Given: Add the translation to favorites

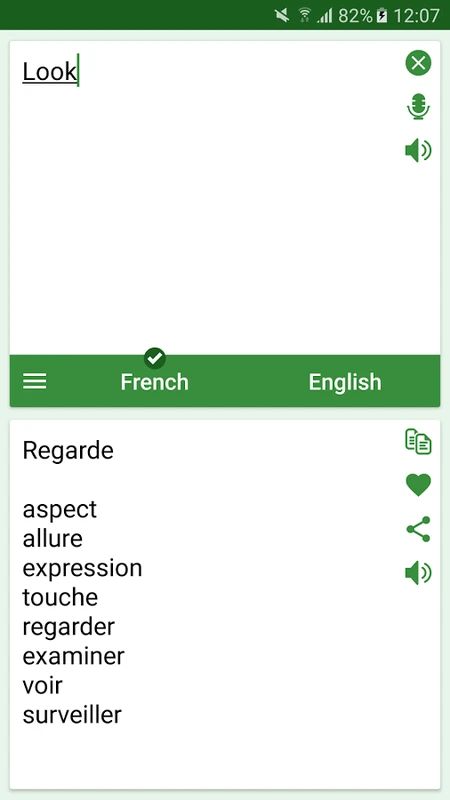Looking at the screenshot, I should (418, 485).
